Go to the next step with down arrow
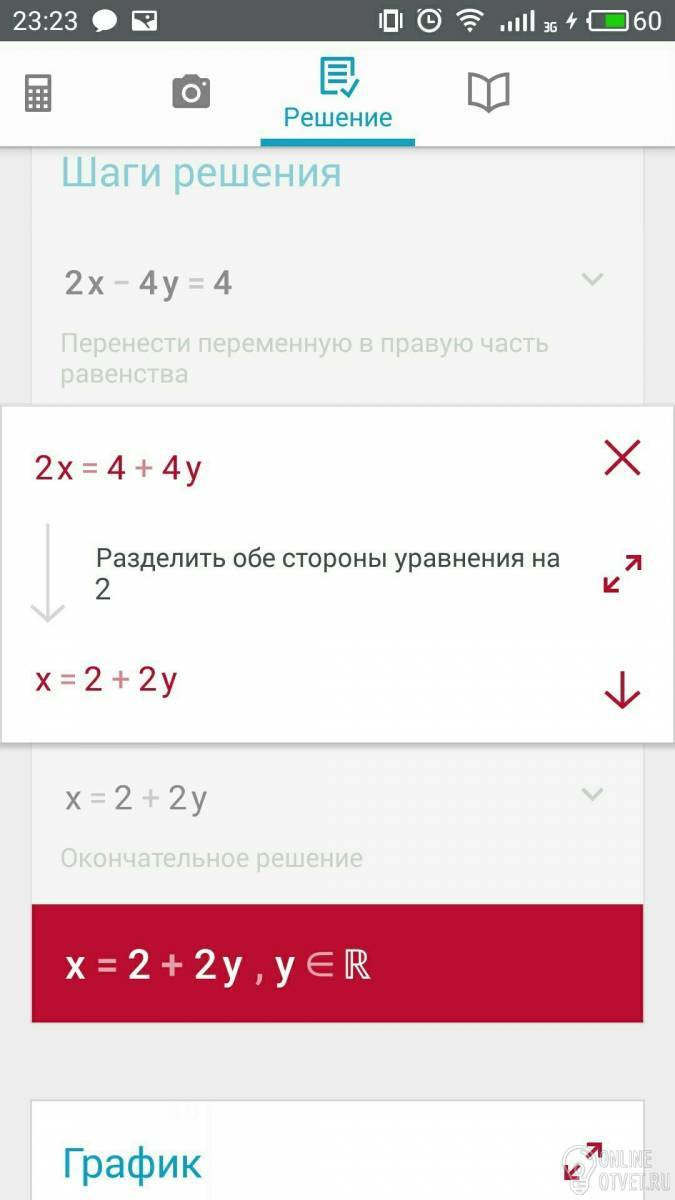The height and width of the screenshot is (1200, 675). point(622,690)
